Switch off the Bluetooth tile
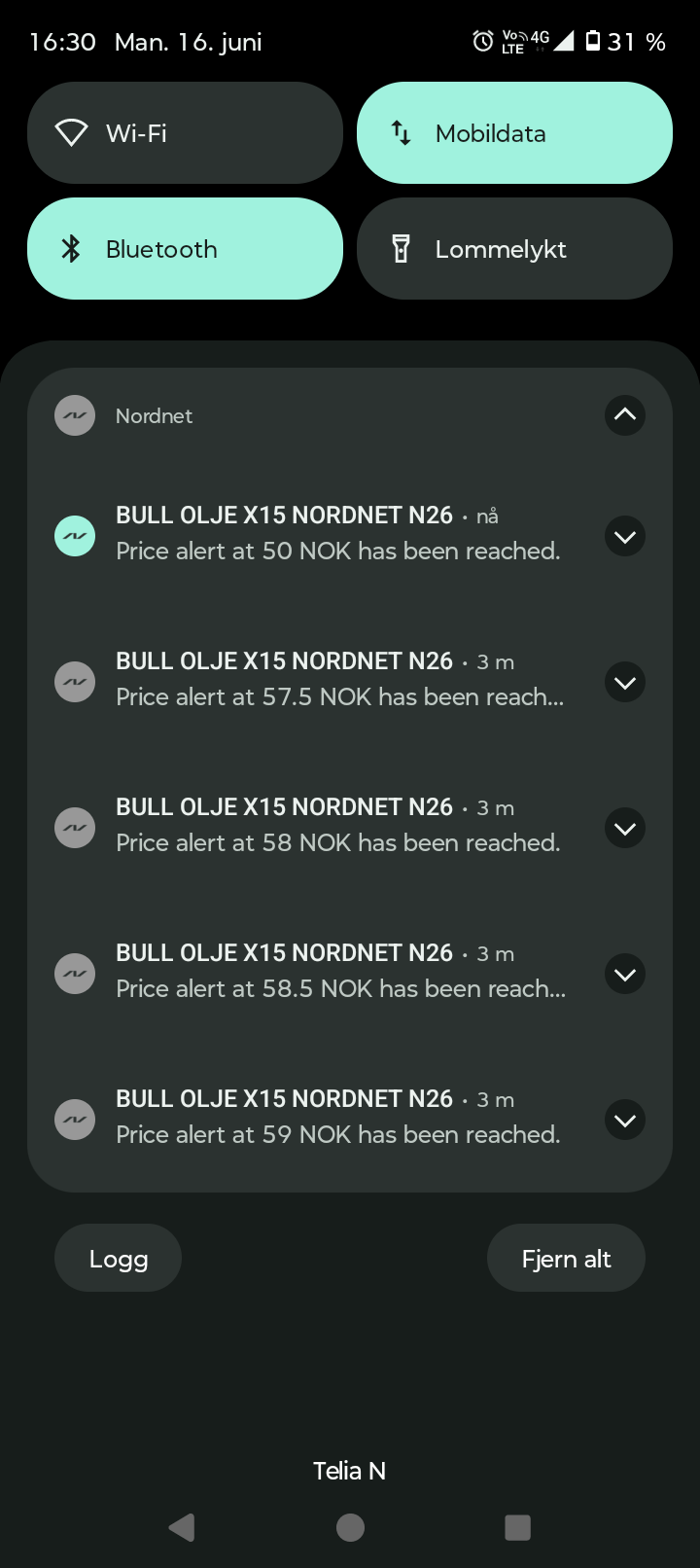The height and width of the screenshot is (1568, 700). point(185,249)
